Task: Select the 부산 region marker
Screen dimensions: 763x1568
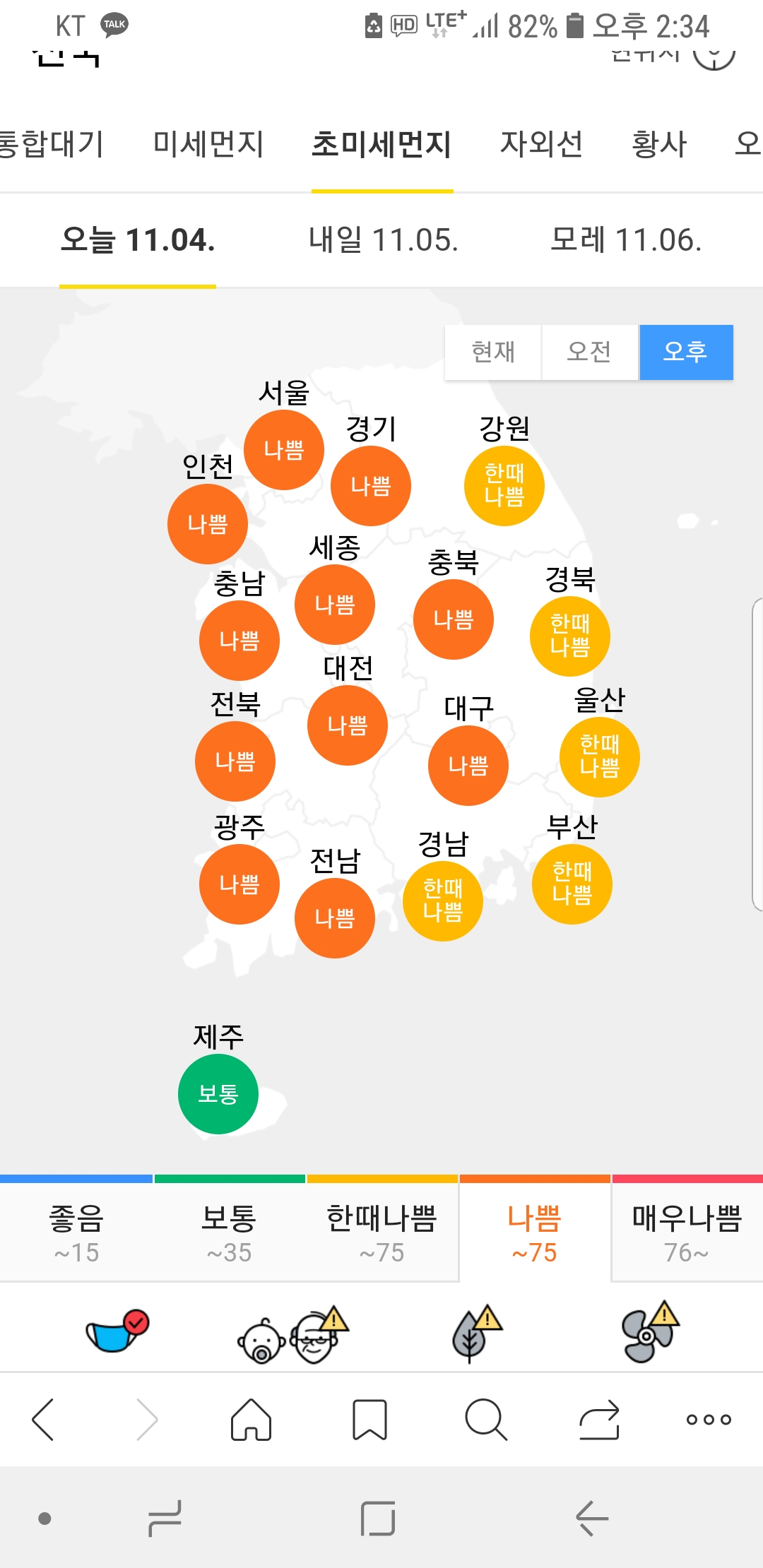Action: click(572, 884)
